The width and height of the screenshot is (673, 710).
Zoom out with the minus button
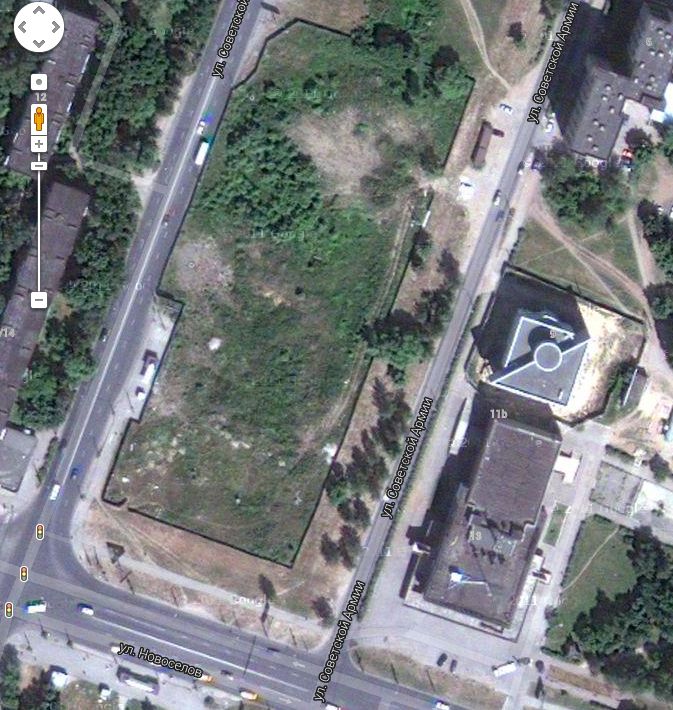pyautogui.click(x=39, y=299)
